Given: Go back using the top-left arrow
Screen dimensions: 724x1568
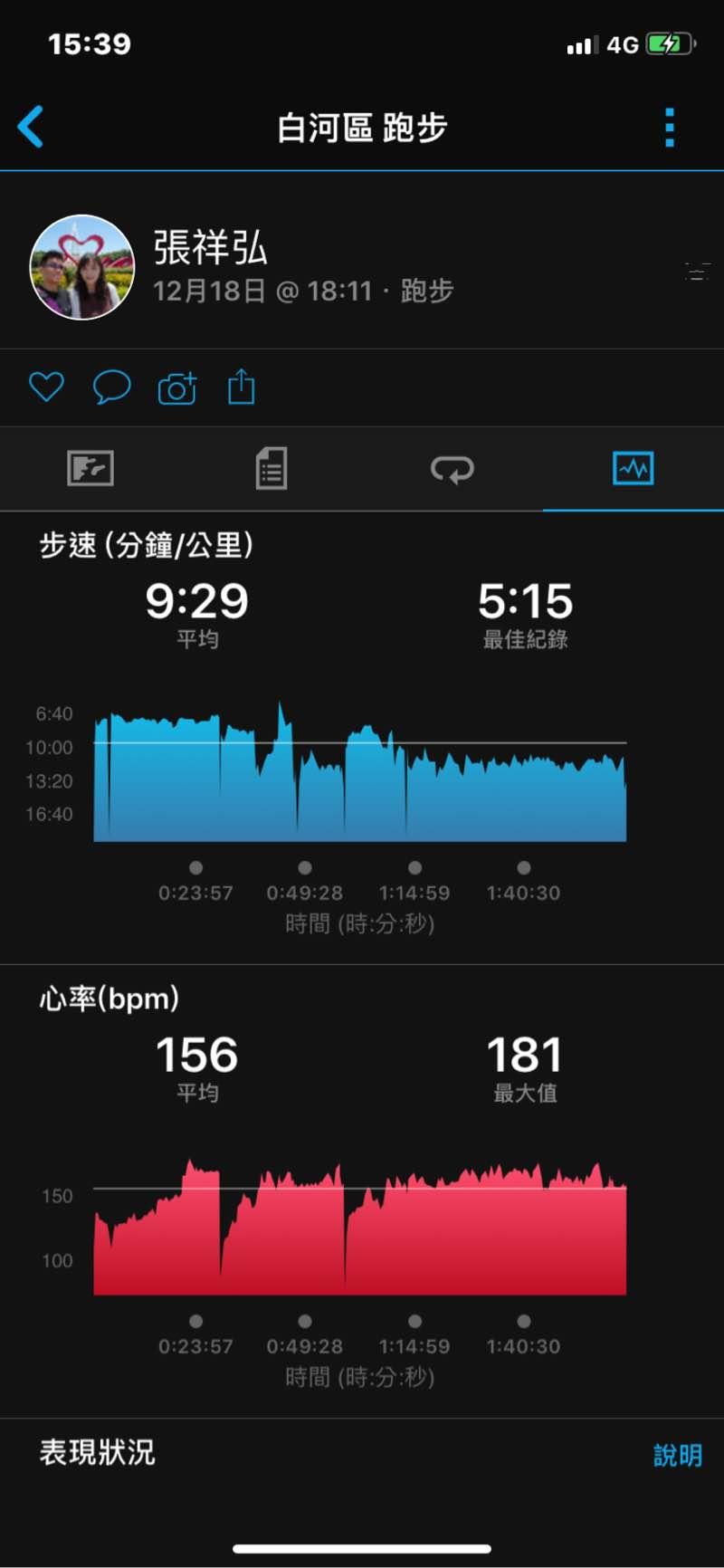Looking at the screenshot, I should click(31, 127).
